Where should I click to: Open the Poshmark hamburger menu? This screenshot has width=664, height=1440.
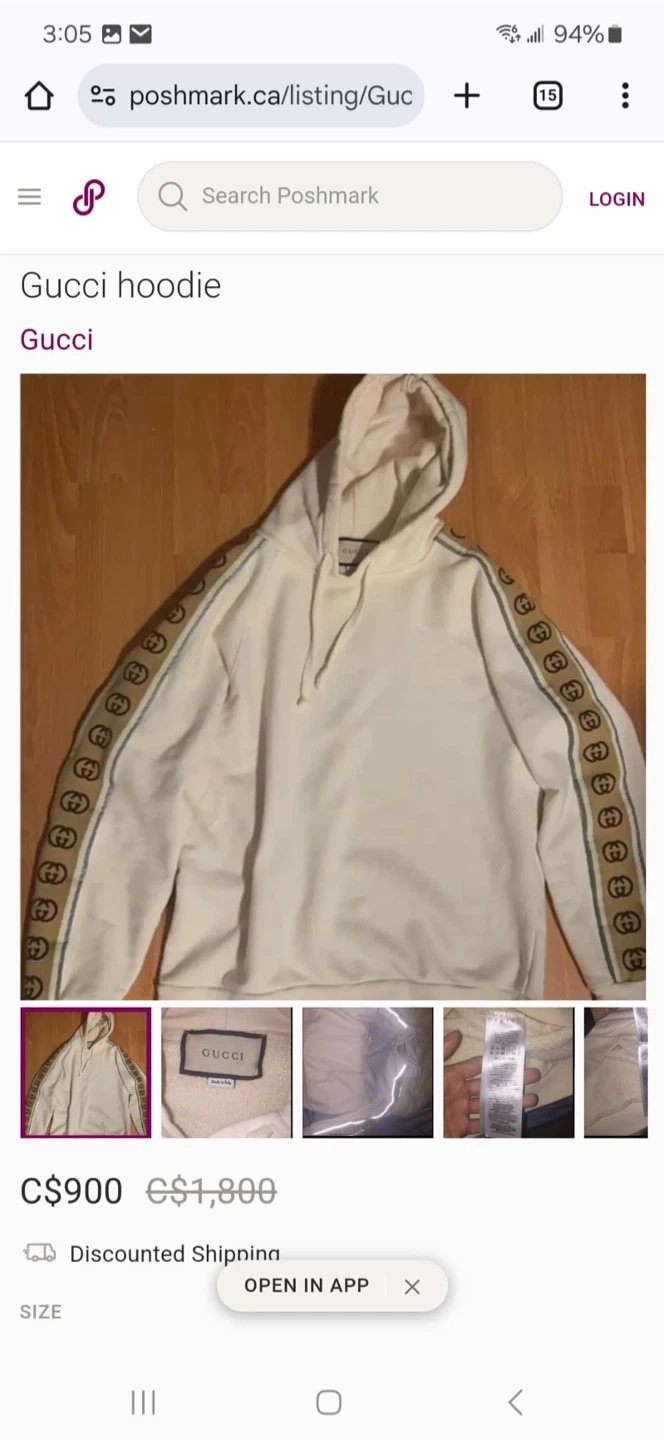(x=30, y=197)
